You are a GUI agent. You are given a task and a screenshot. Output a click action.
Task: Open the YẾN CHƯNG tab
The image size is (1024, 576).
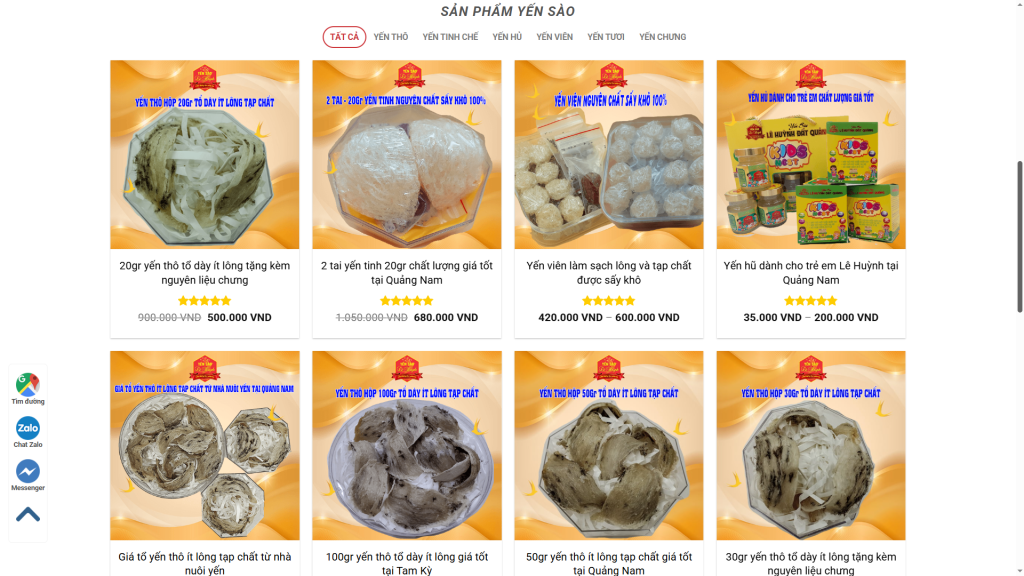[663, 37]
